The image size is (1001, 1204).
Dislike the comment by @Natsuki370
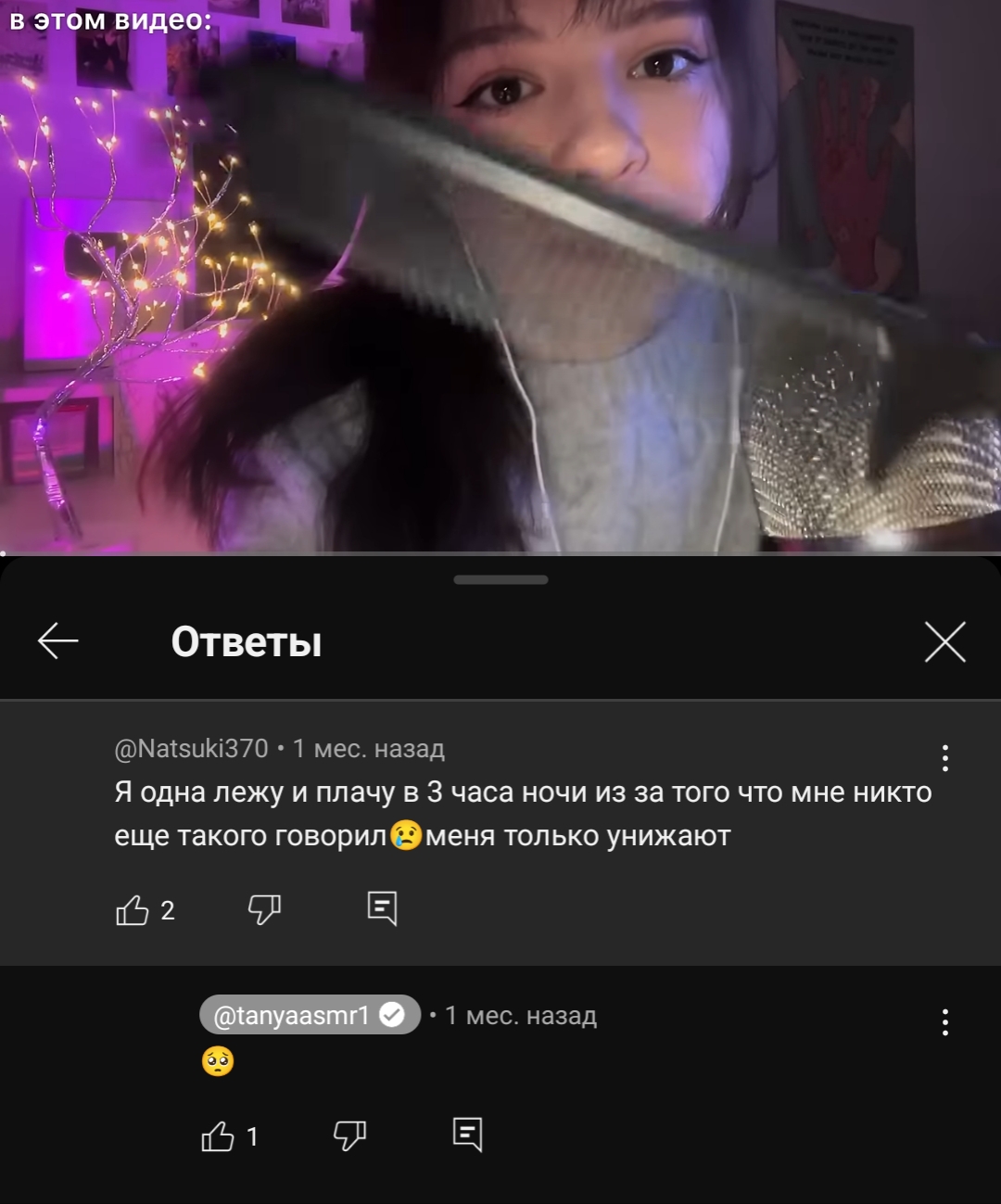tap(264, 910)
